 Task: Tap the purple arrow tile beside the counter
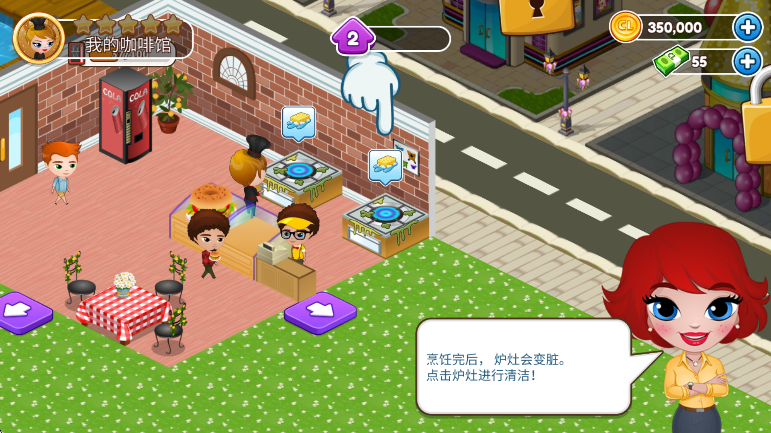pyautogui.click(x=320, y=311)
